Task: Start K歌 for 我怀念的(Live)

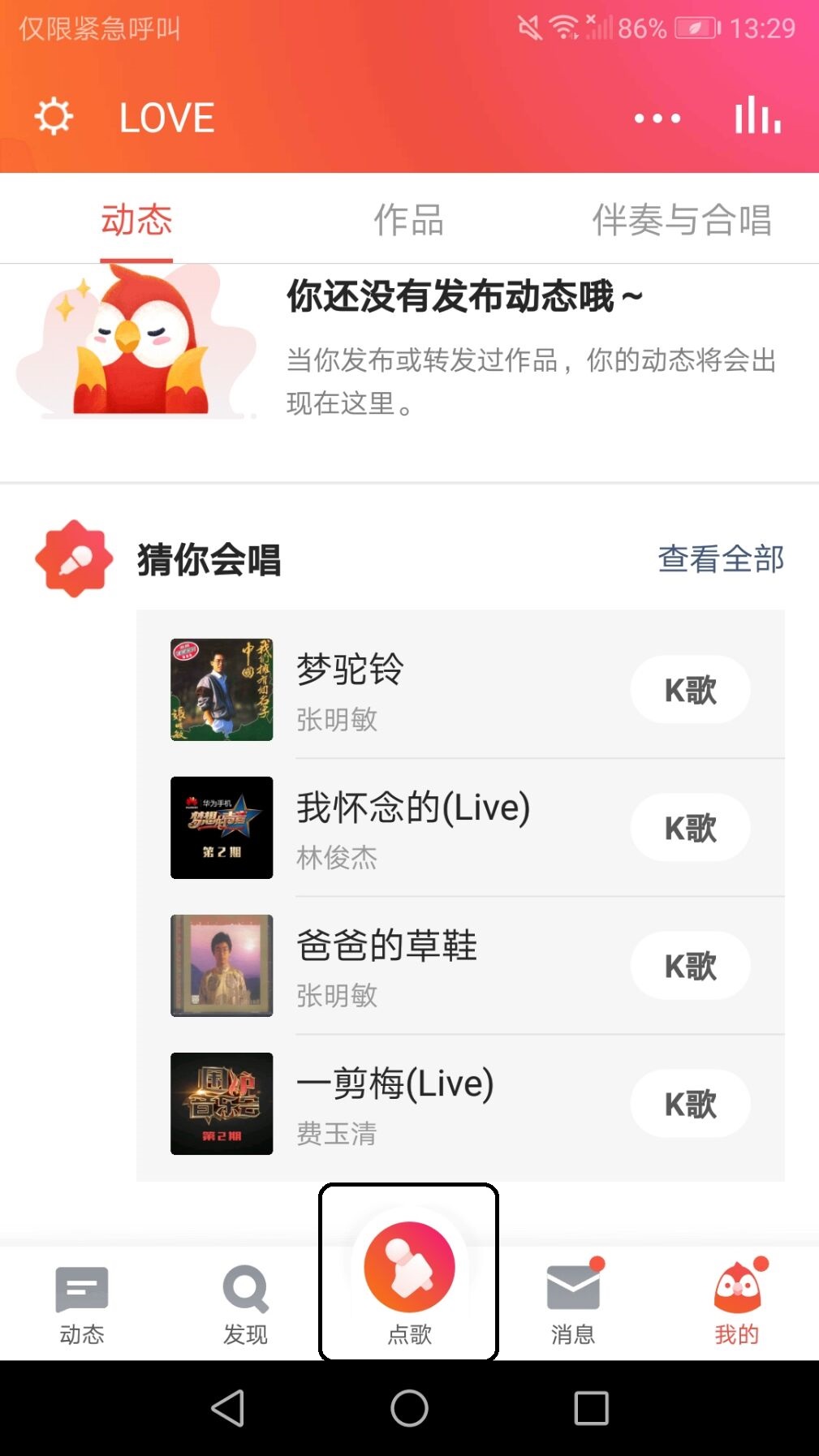Action: pos(690,828)
